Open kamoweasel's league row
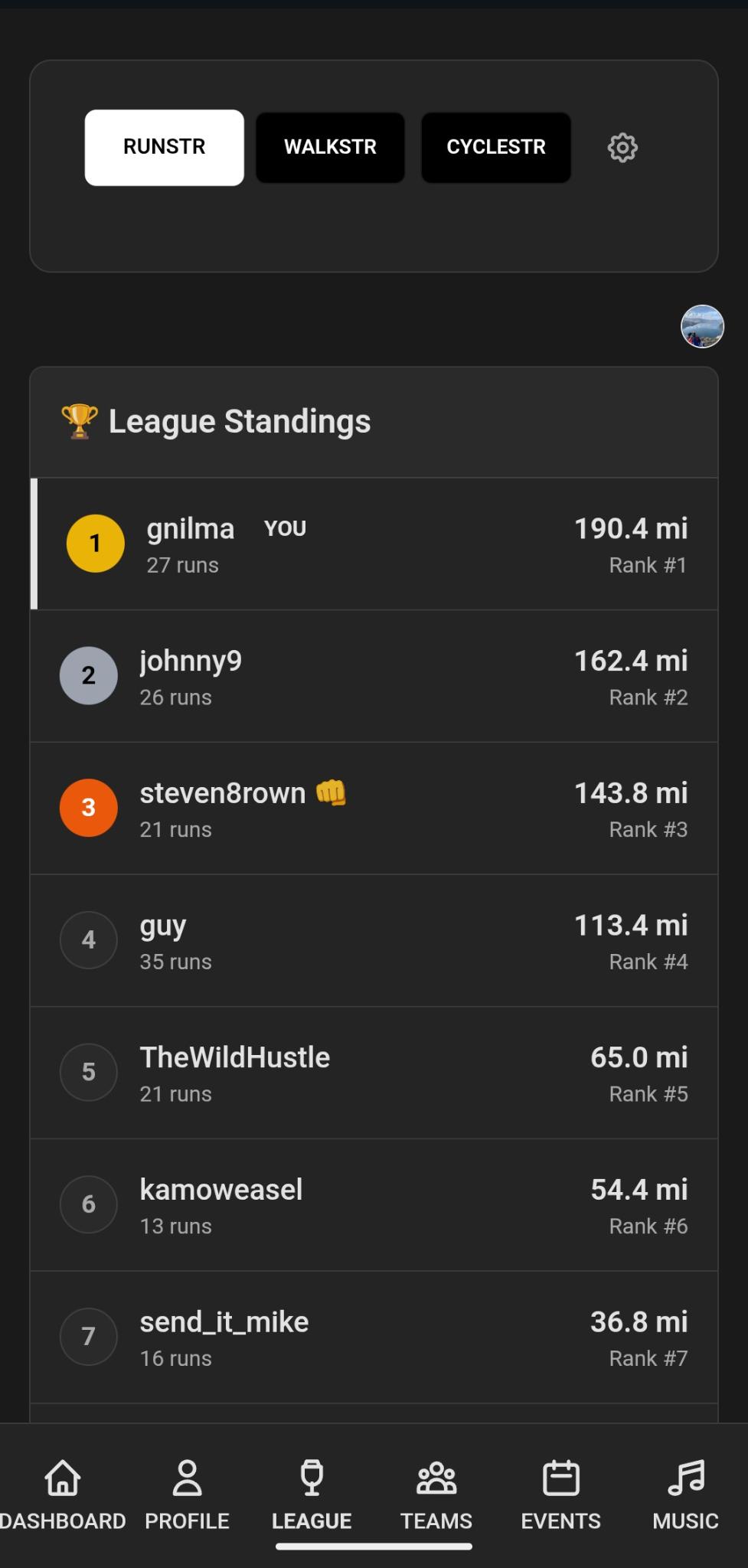Viewport: 748px width, 1568px height. pyautogui.click(x=374, y=1206)
